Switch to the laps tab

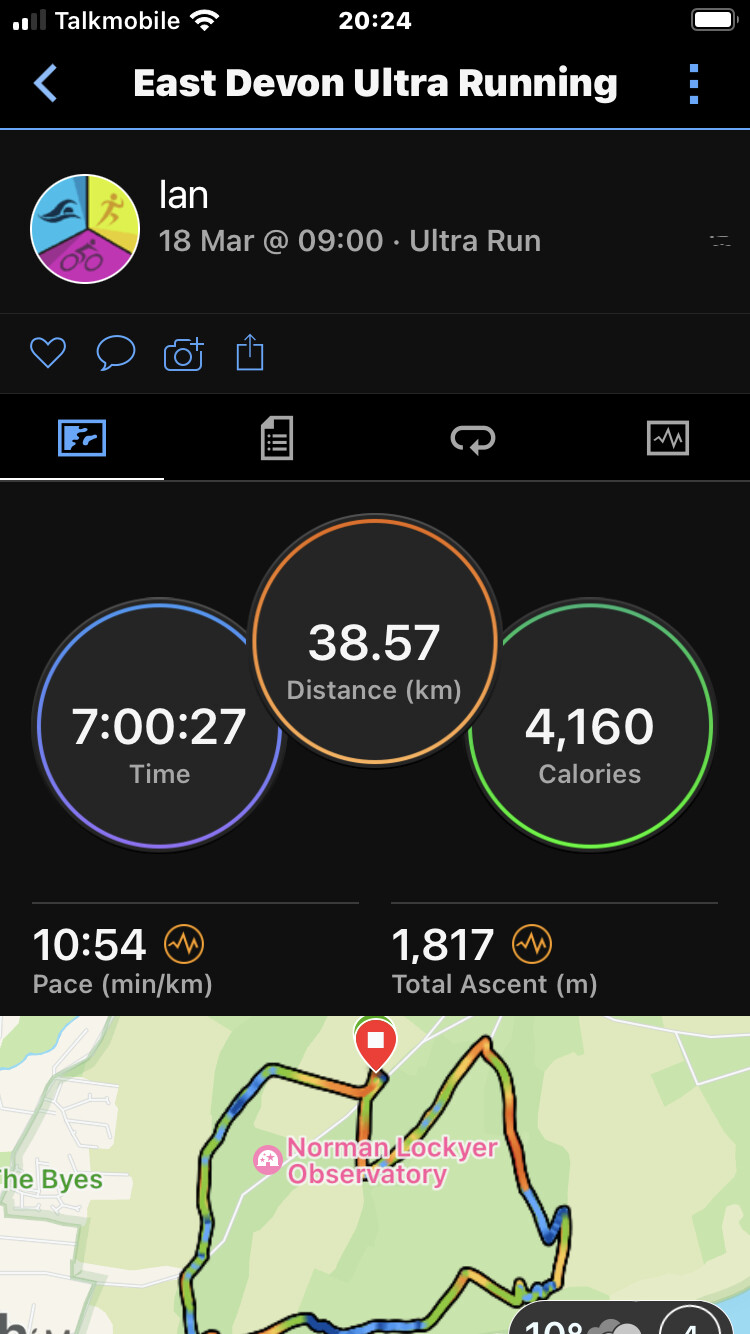pos(472,438)
